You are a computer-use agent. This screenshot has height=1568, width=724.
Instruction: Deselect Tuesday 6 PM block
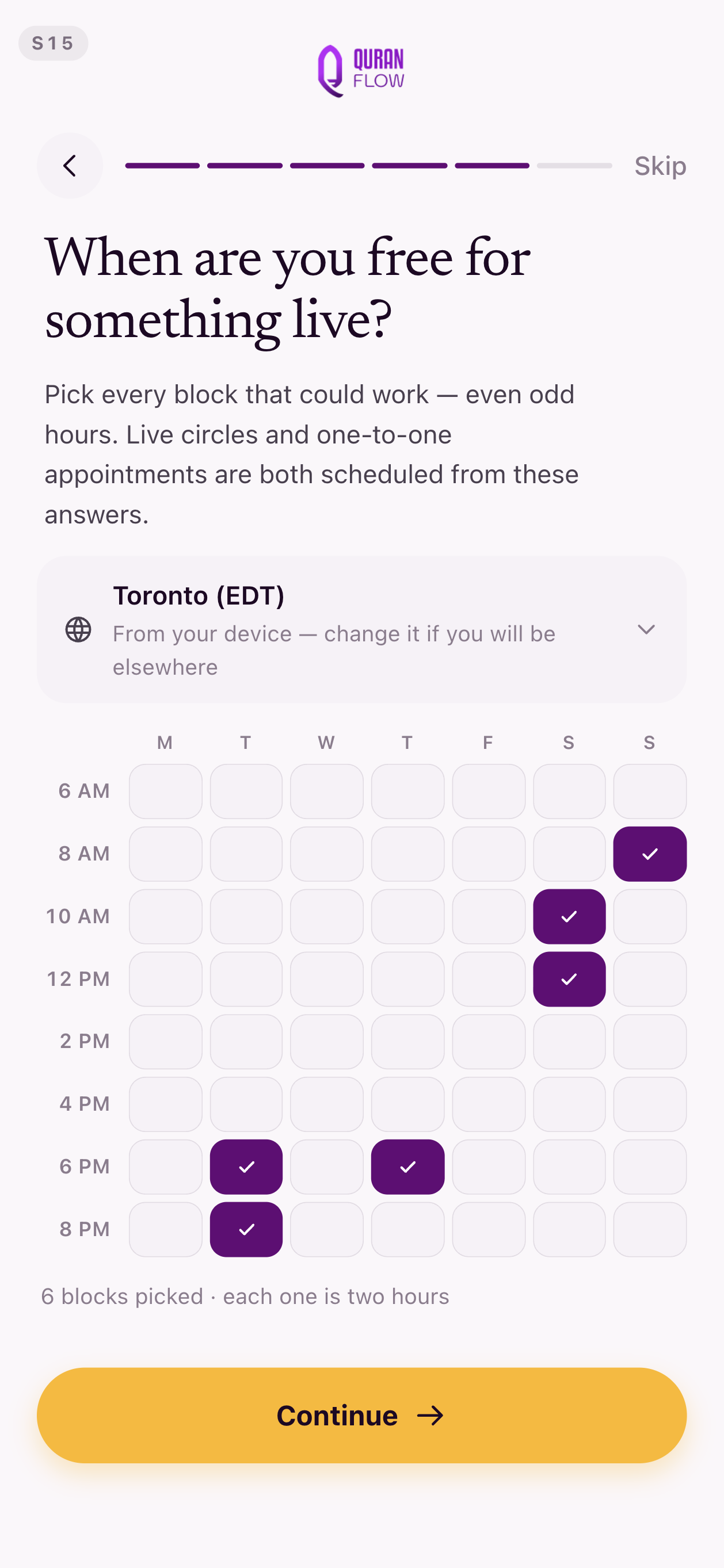click(246, 1167)
